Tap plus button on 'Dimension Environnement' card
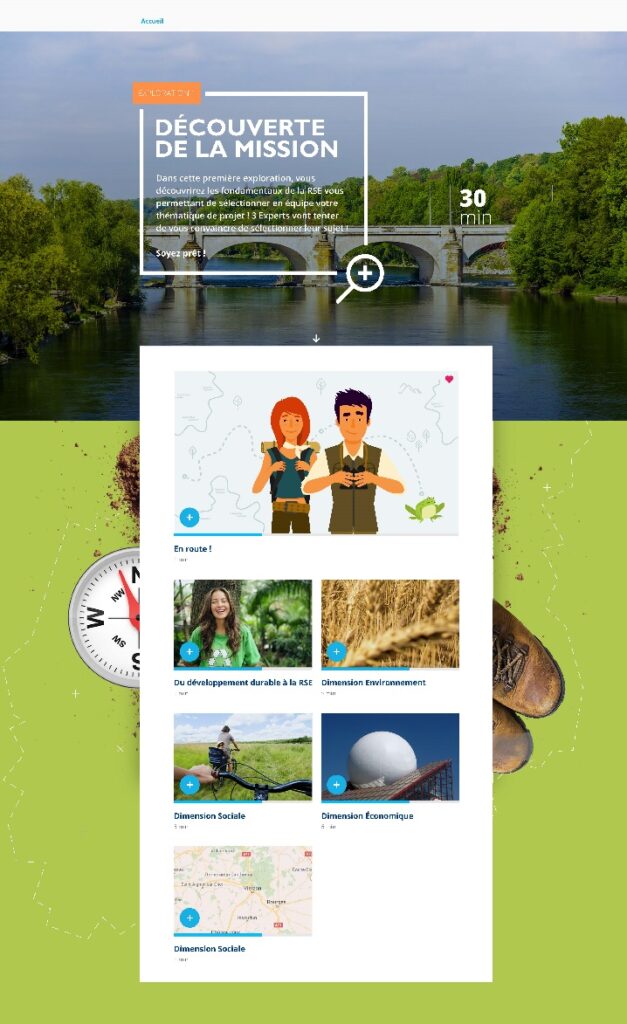Image resolution: width=627 pixels, height=1024 pixels. (336, 652)
